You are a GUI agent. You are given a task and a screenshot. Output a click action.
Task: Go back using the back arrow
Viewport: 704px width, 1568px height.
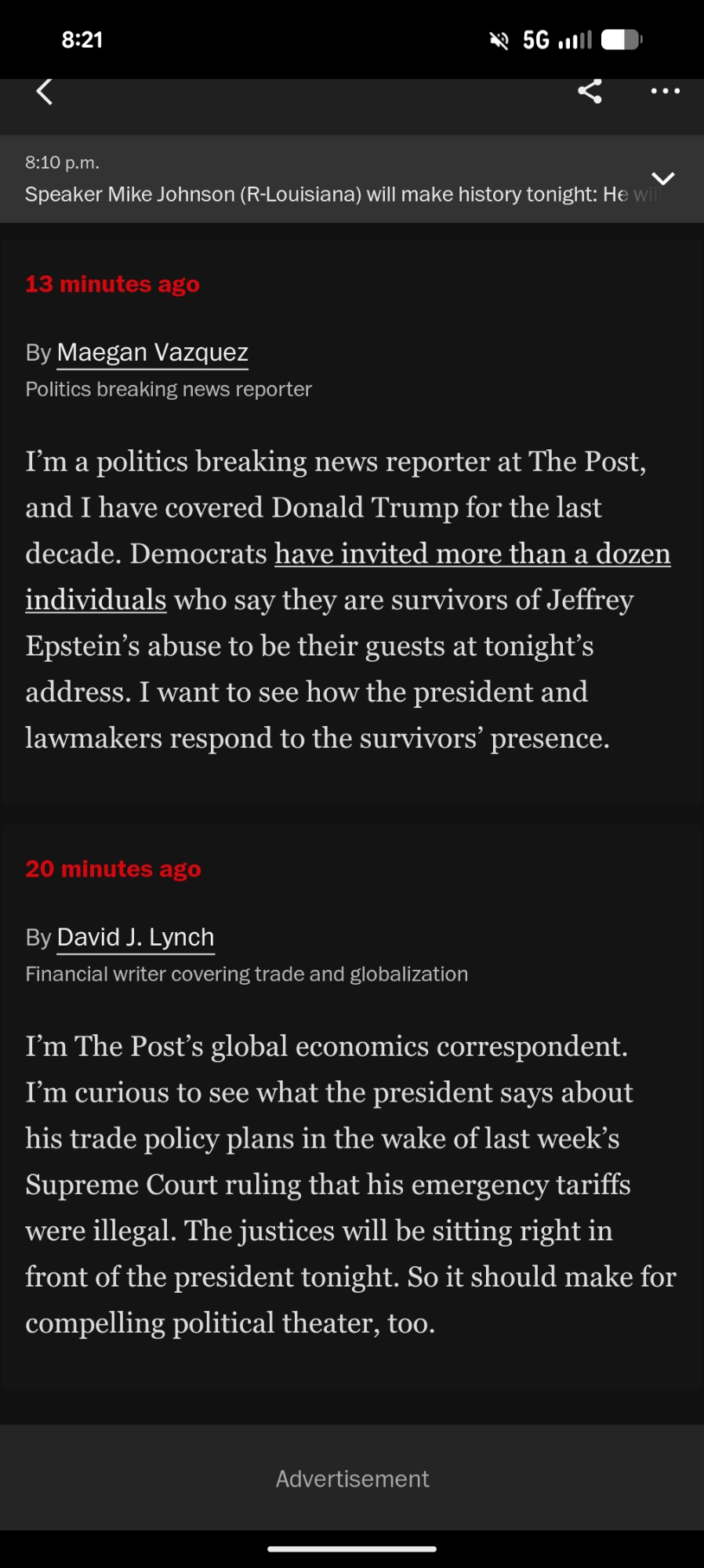pos(45,92)
